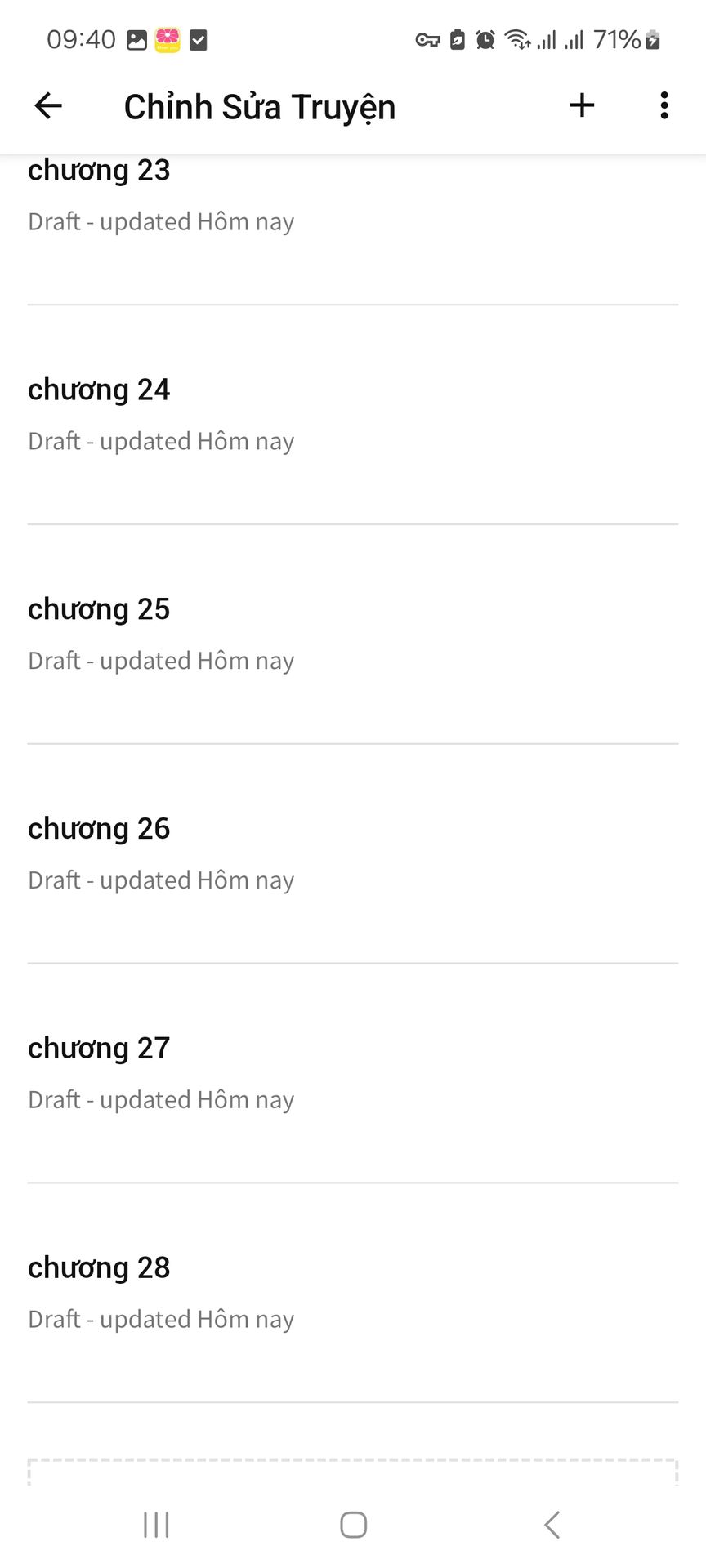Edit chương 26 draft
706x1568 pixels.
[353, 854]
